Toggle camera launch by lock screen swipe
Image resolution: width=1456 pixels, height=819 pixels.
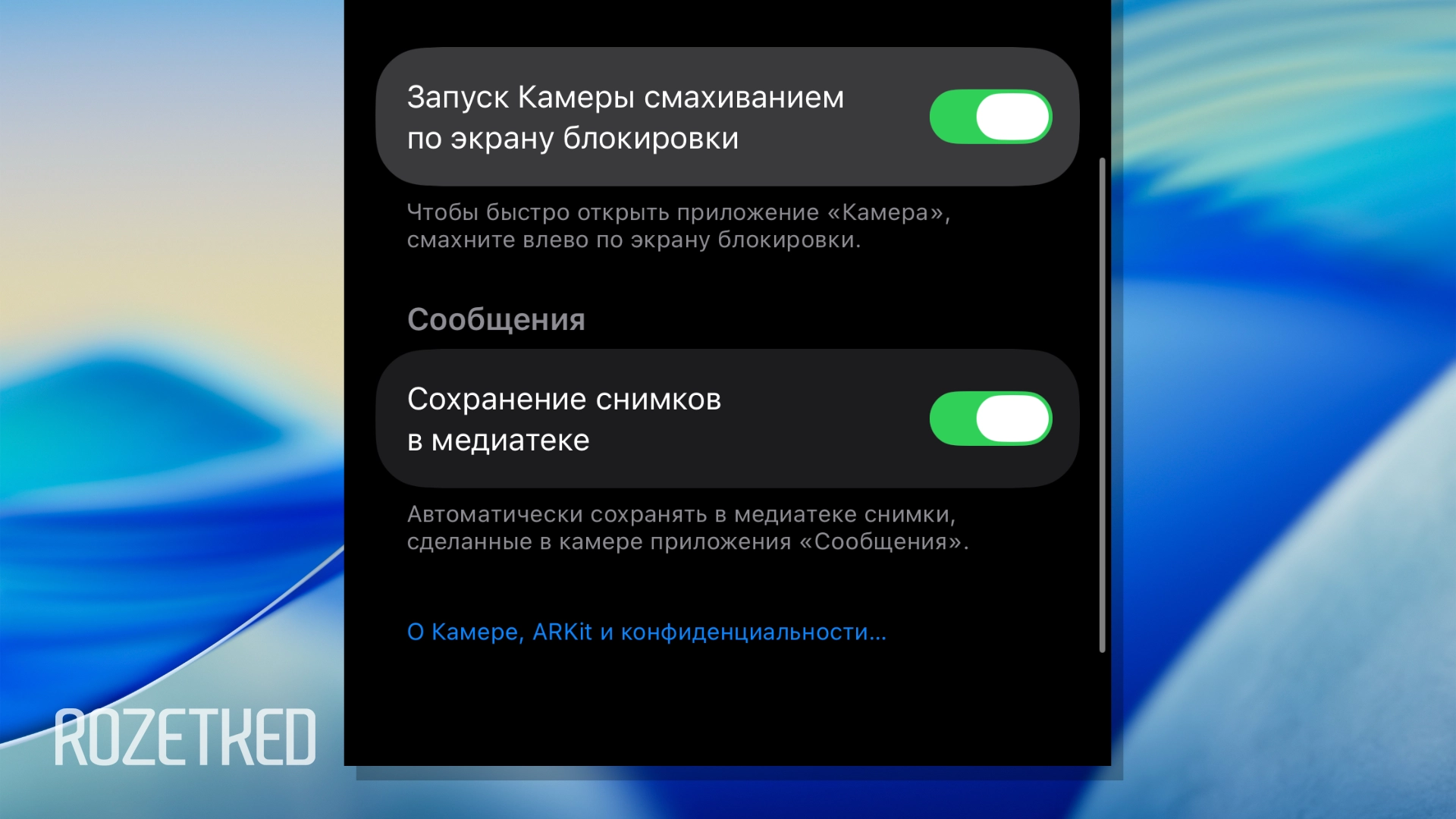click(990, 117)
